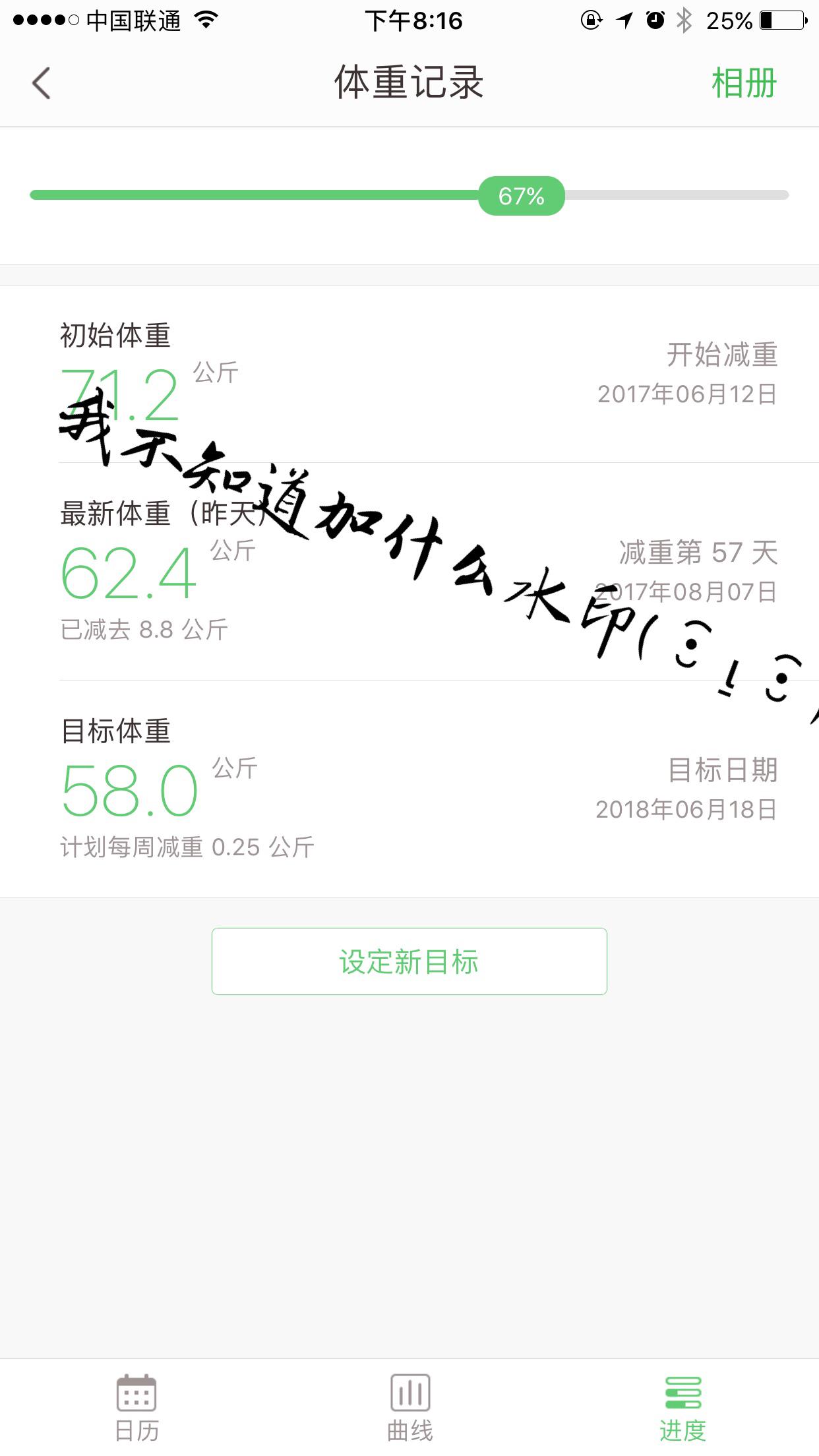Select the 进度 progress tab

(x=682, y=1407)
